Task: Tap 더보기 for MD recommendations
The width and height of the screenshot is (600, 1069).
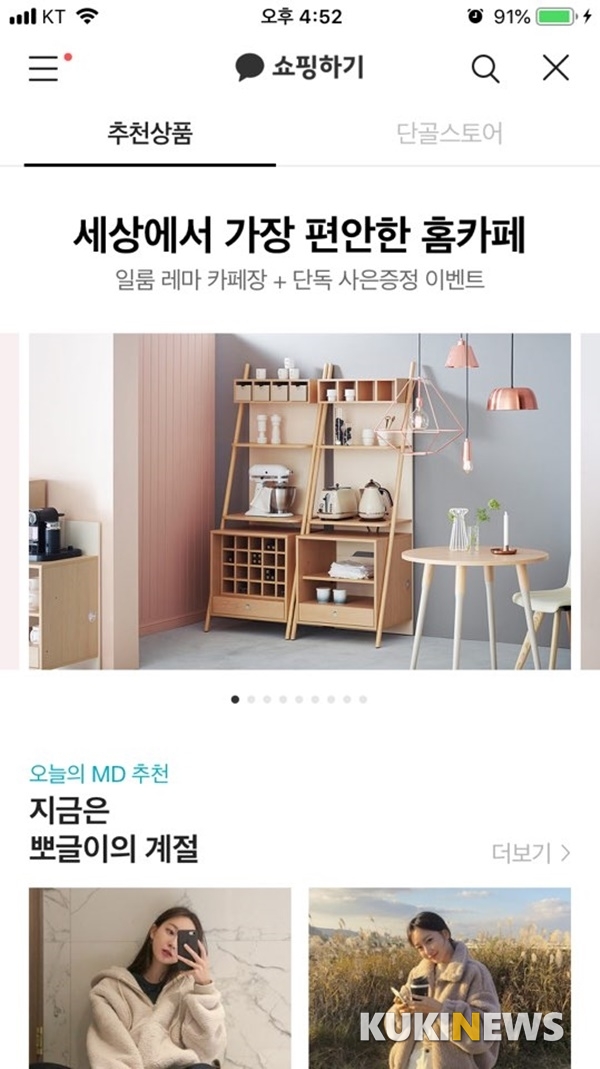Action: (531, 852)
